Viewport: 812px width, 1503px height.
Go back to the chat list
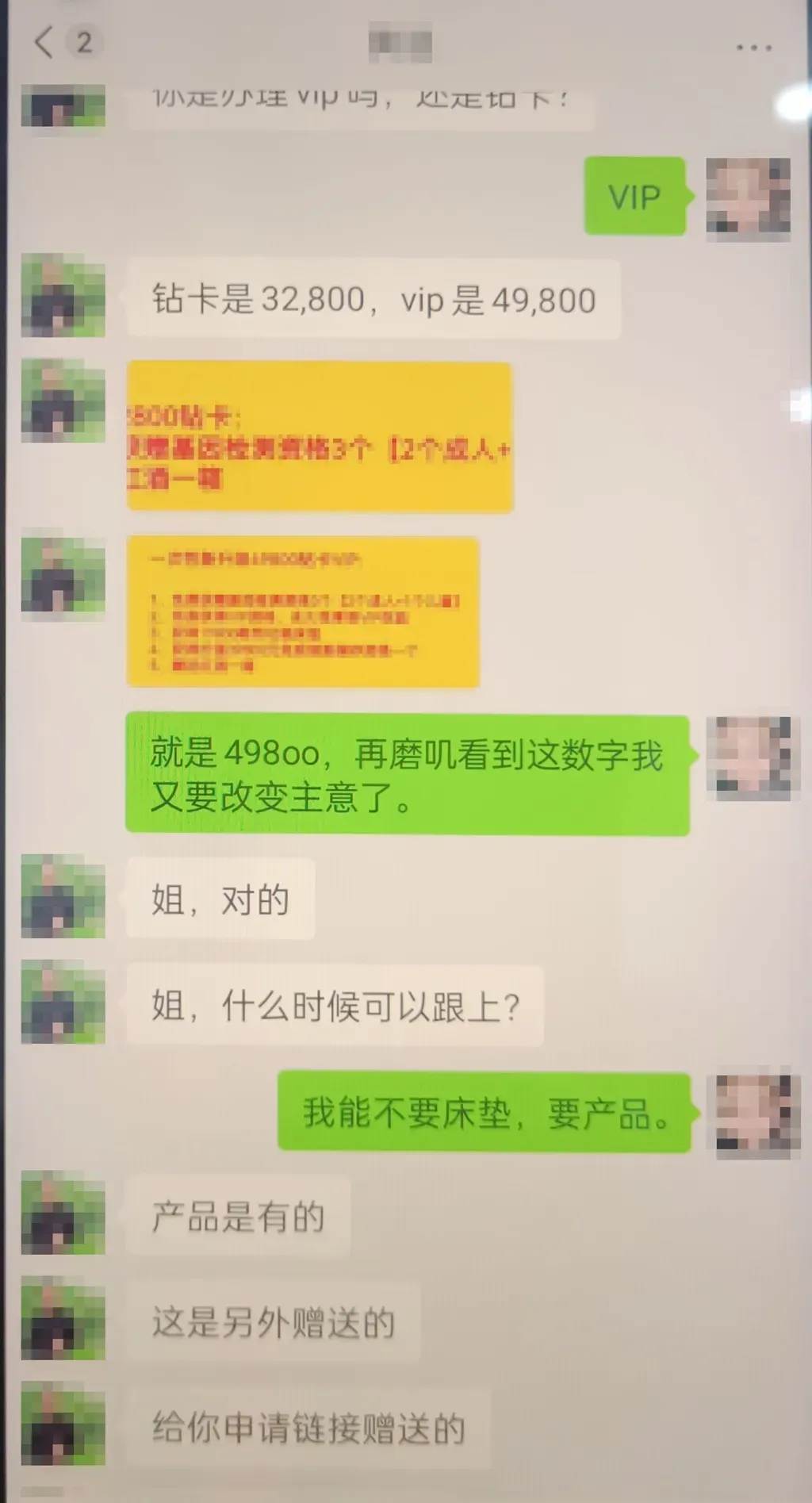coord(44,41)
